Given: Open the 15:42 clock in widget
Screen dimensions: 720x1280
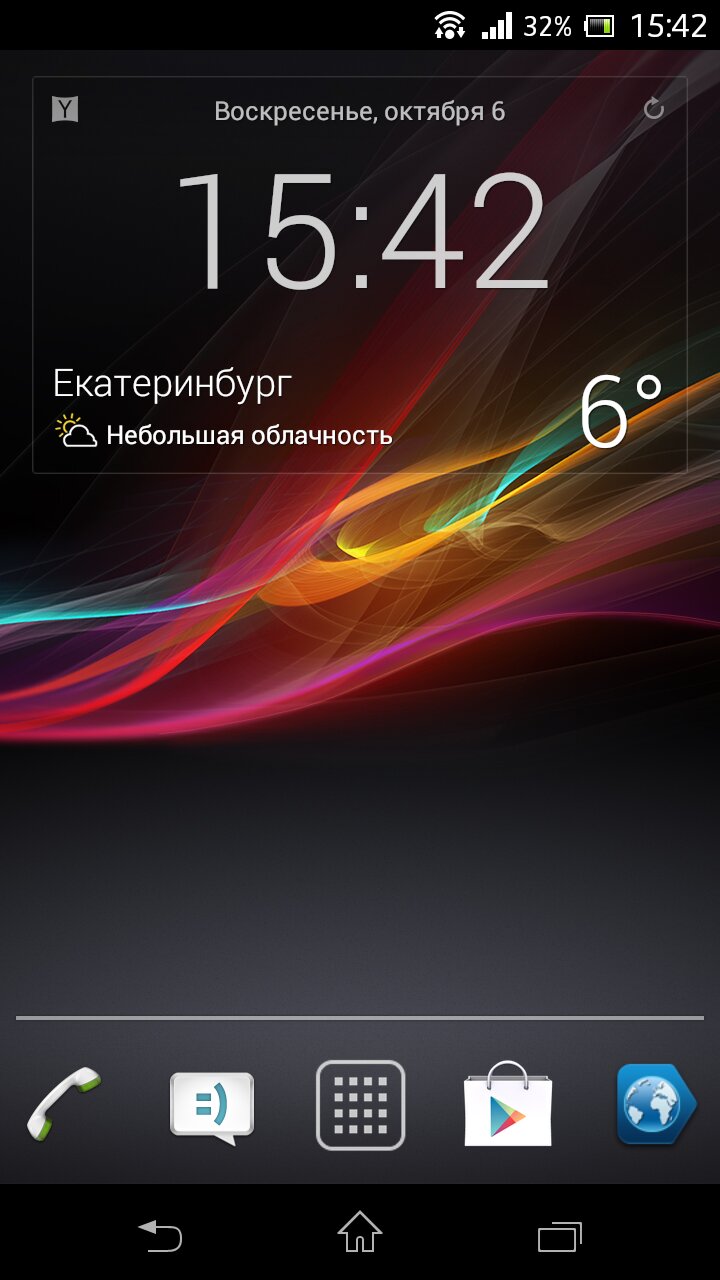Looking at the screenshot, I should (360, 232).
